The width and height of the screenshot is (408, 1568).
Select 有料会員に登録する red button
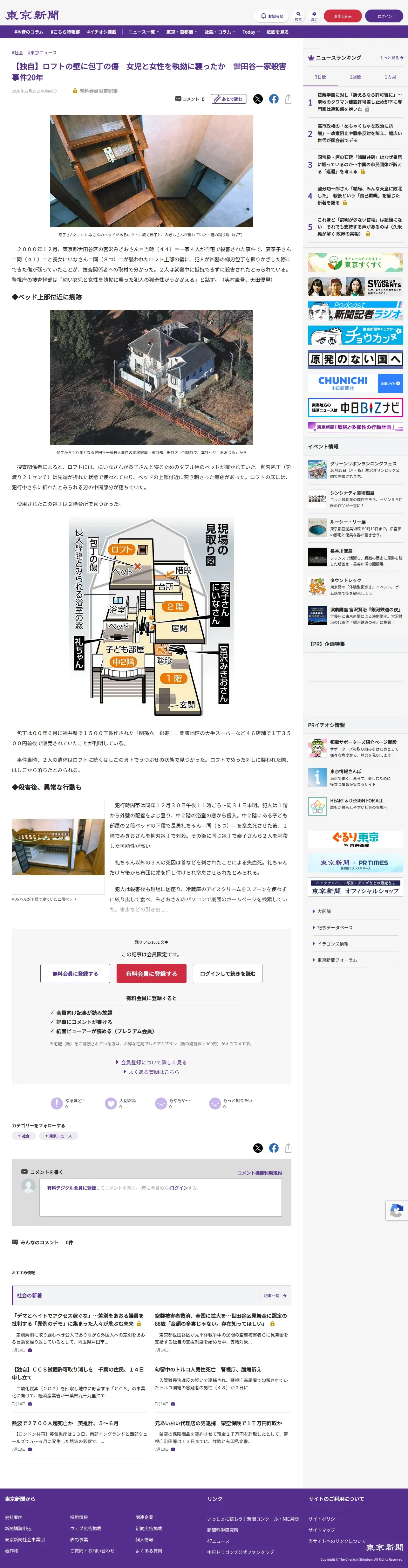click(x=151, y=973)
